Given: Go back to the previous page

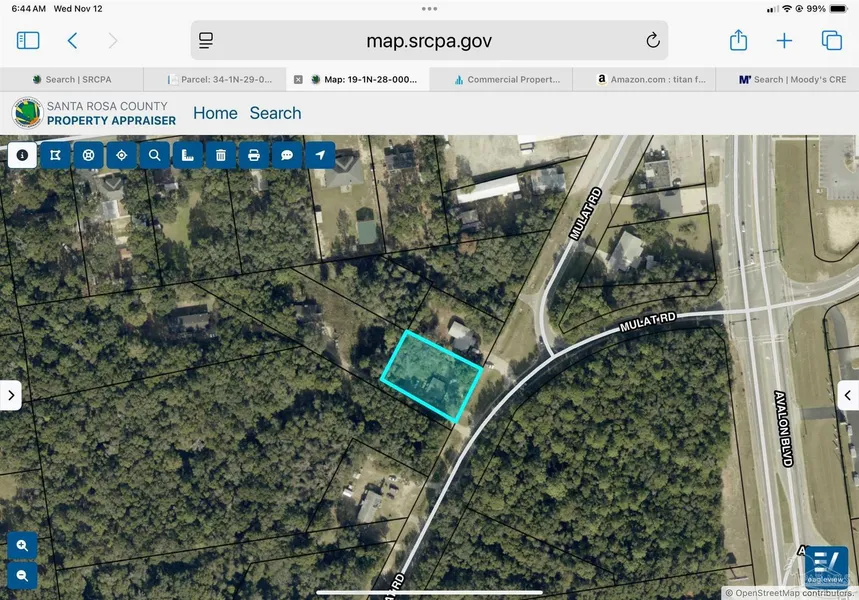Looking at the screenshot, I should click(x=72, y=41).
